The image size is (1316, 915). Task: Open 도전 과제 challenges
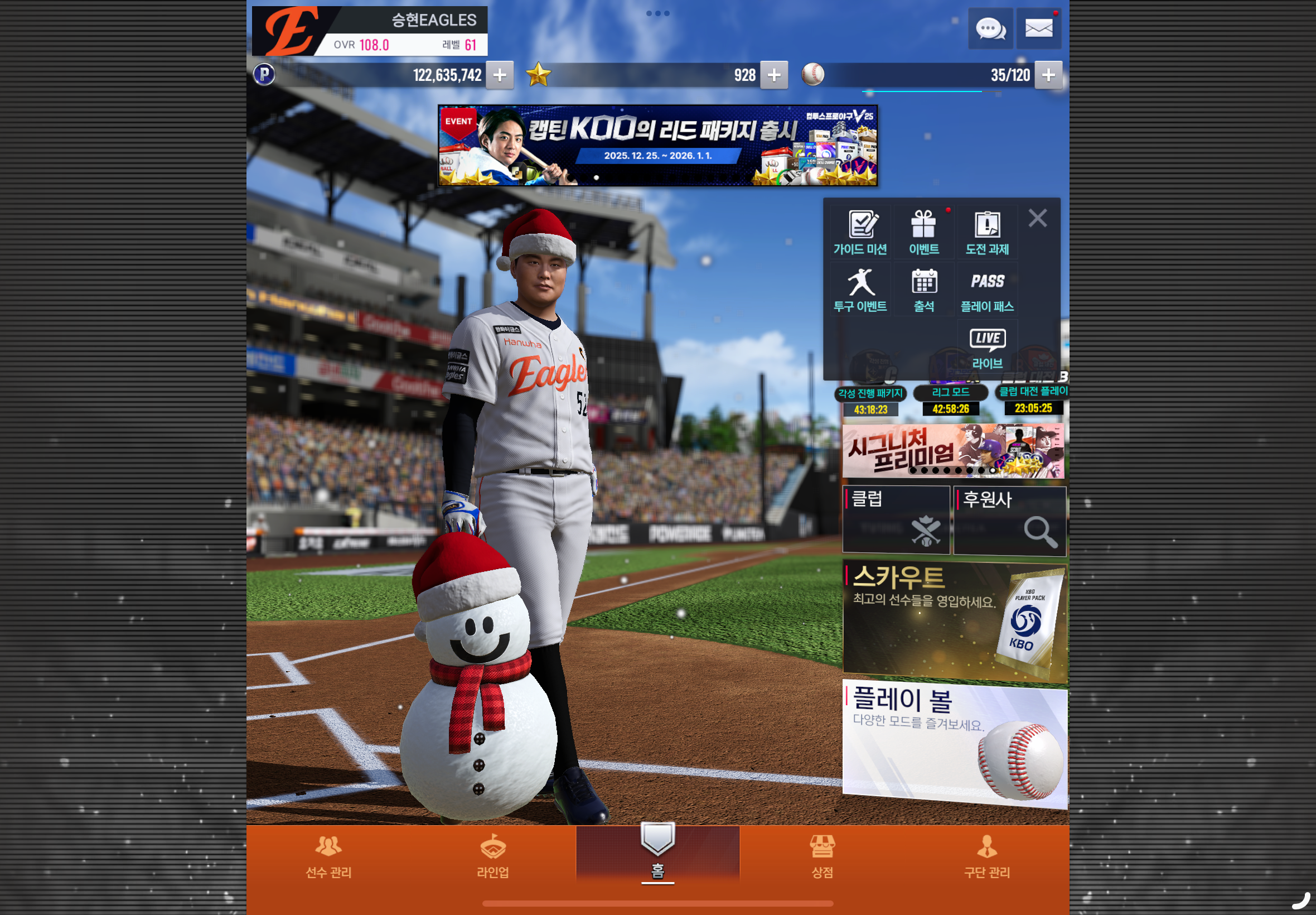point(986,233)
